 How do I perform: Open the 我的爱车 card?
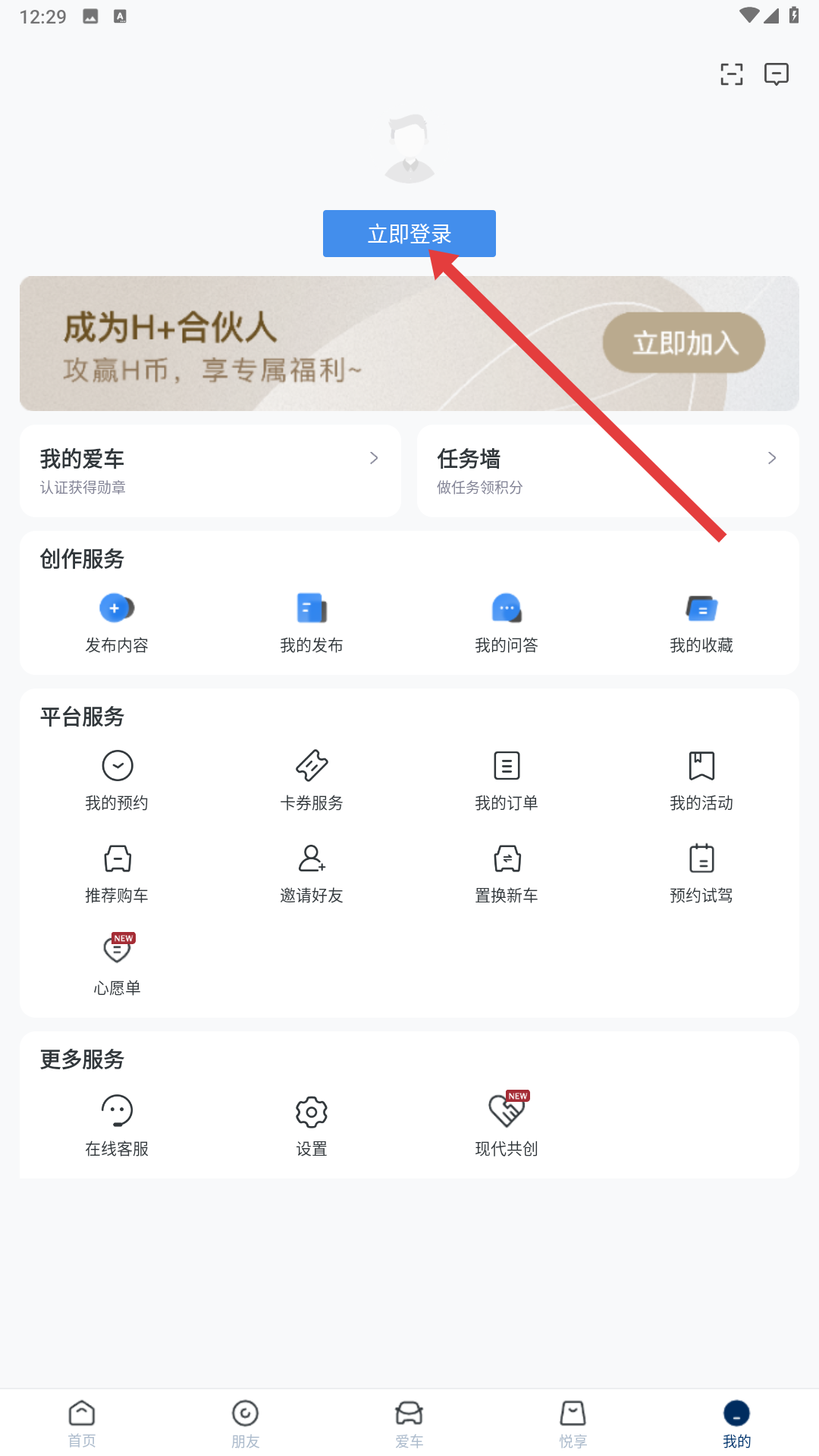coord(210,471)
